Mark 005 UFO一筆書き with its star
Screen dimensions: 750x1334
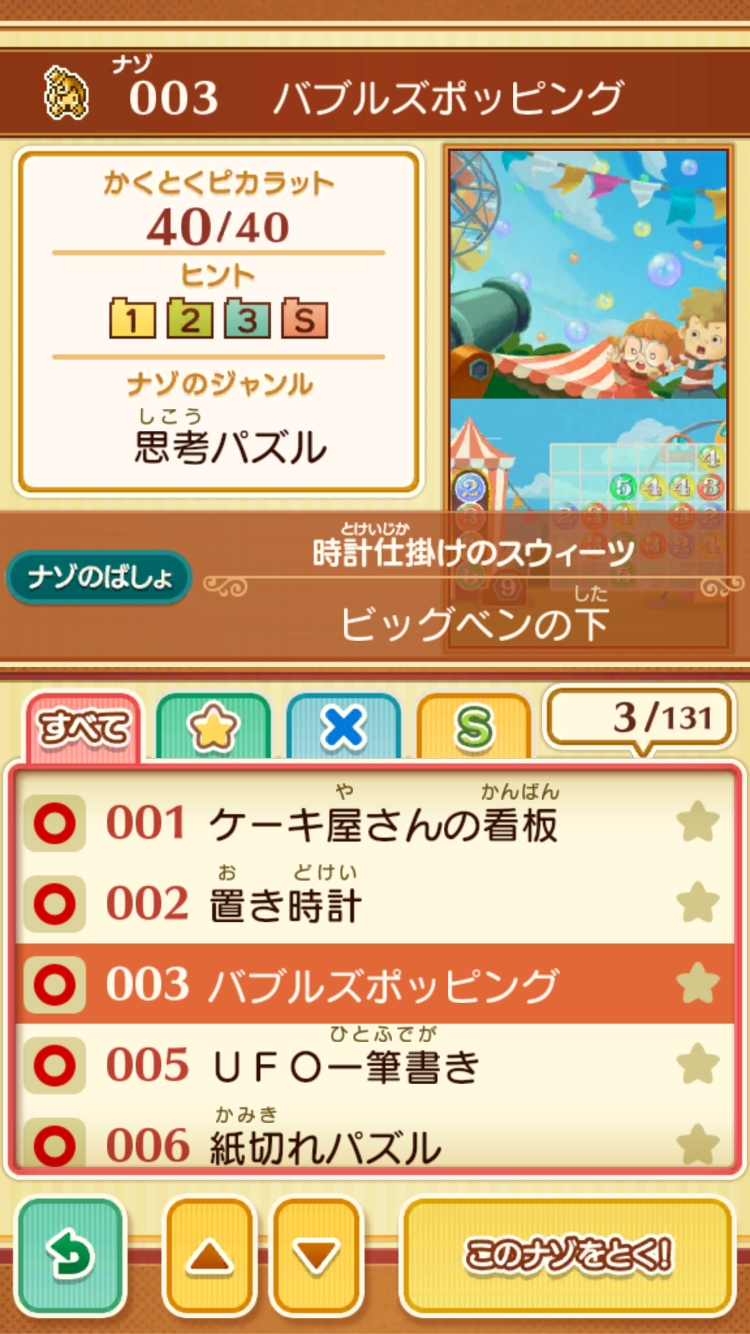click(697, 1065)
